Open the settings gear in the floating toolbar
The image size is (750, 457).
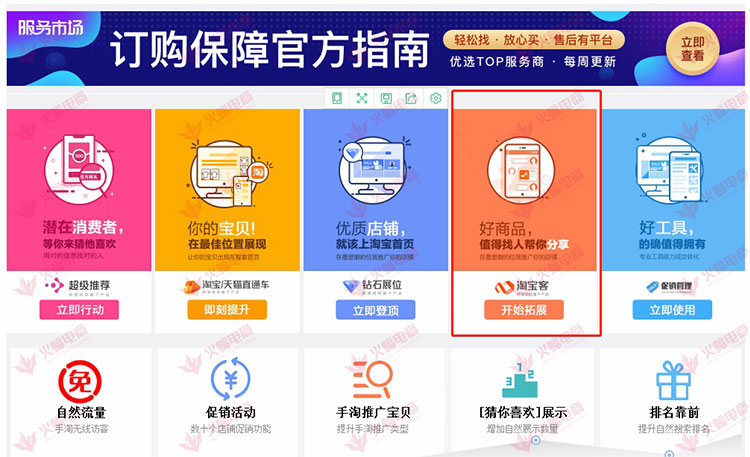click(435, 98)
